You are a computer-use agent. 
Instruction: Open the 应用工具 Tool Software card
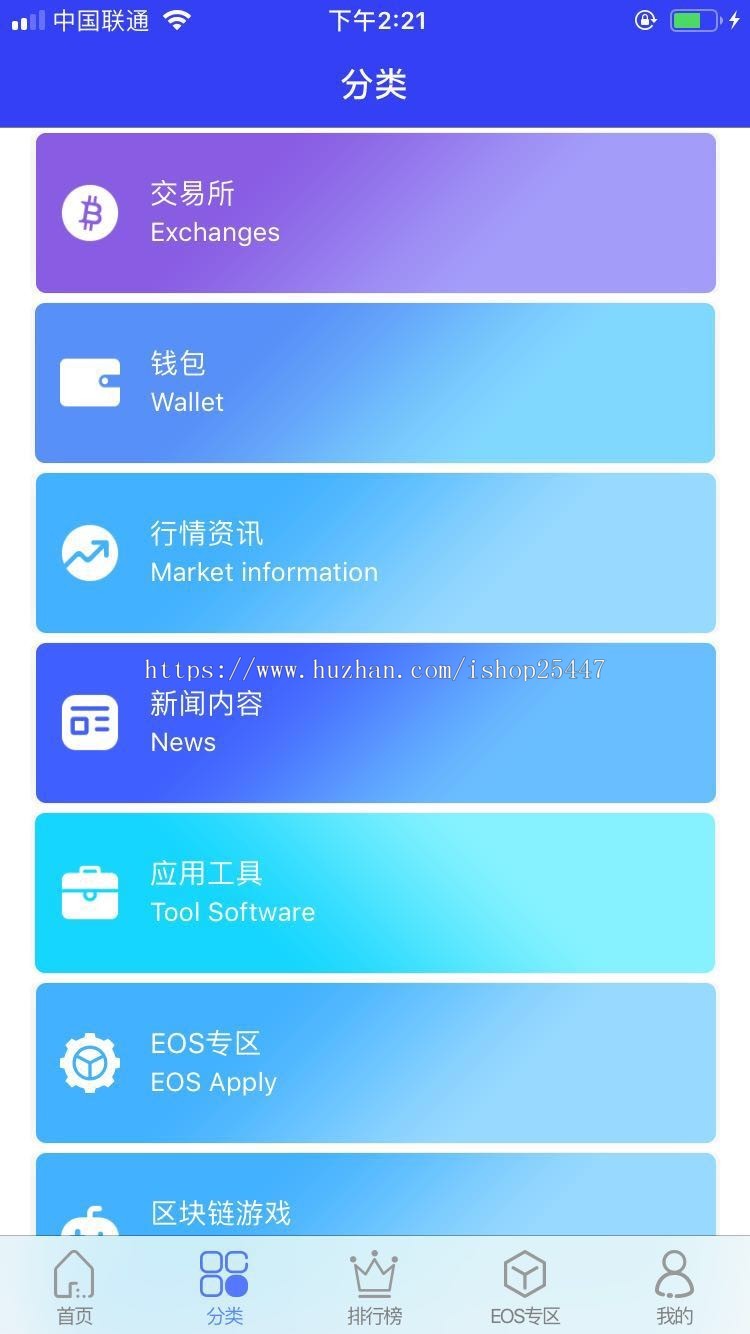(x=375, y=893)
